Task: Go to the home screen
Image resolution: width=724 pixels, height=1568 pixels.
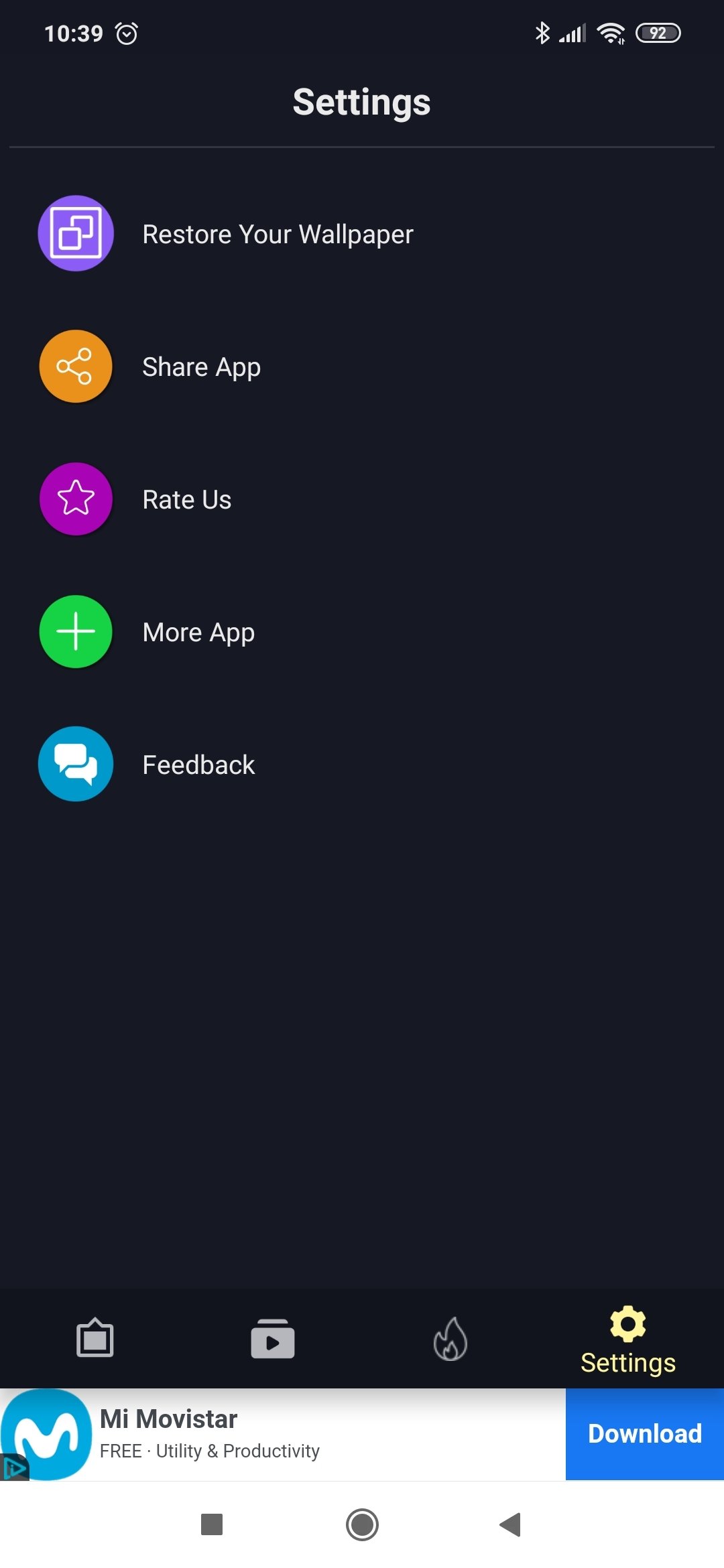Action: coord(362,1524)
